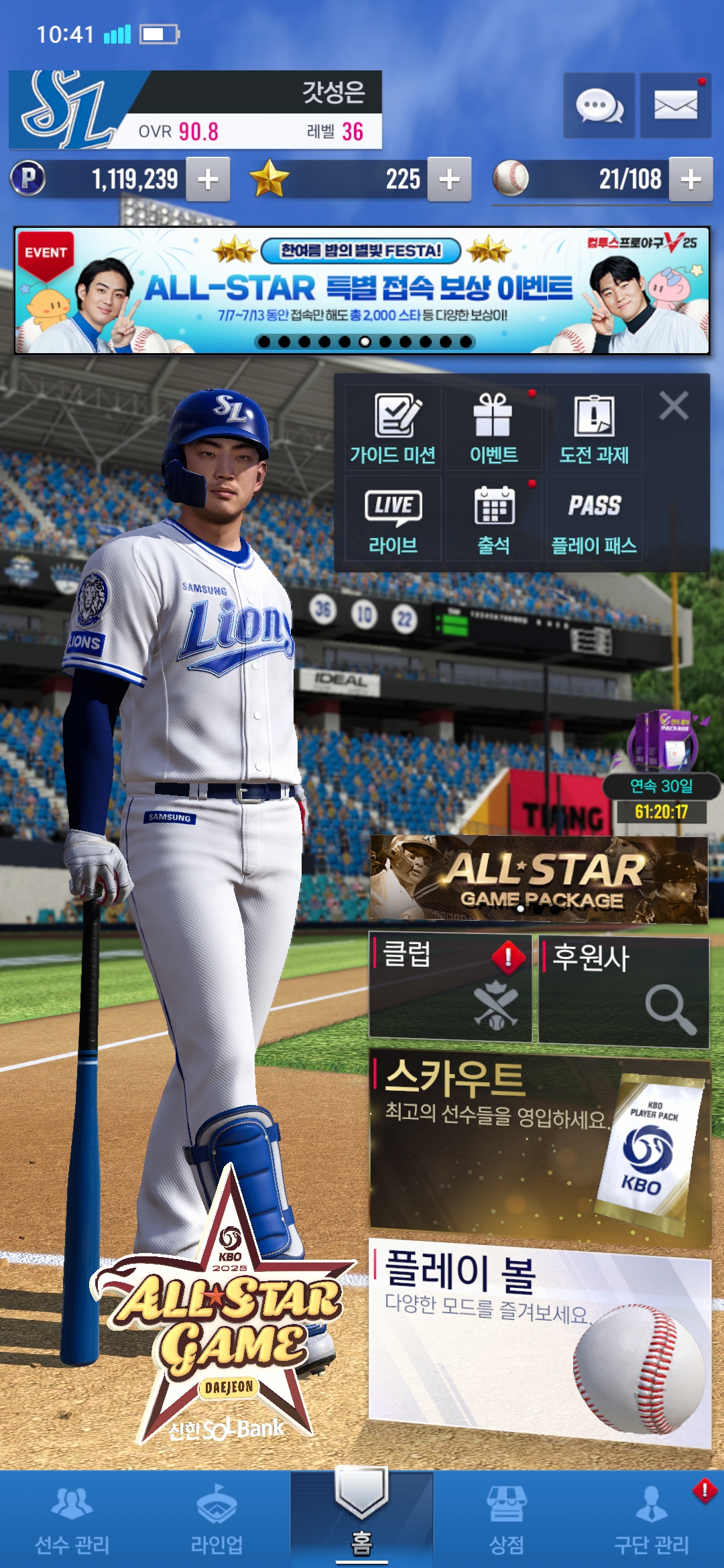Screen dimensions: 724x1568
Task: Open the chat bubble icon
Action: [x=599, y=106]
